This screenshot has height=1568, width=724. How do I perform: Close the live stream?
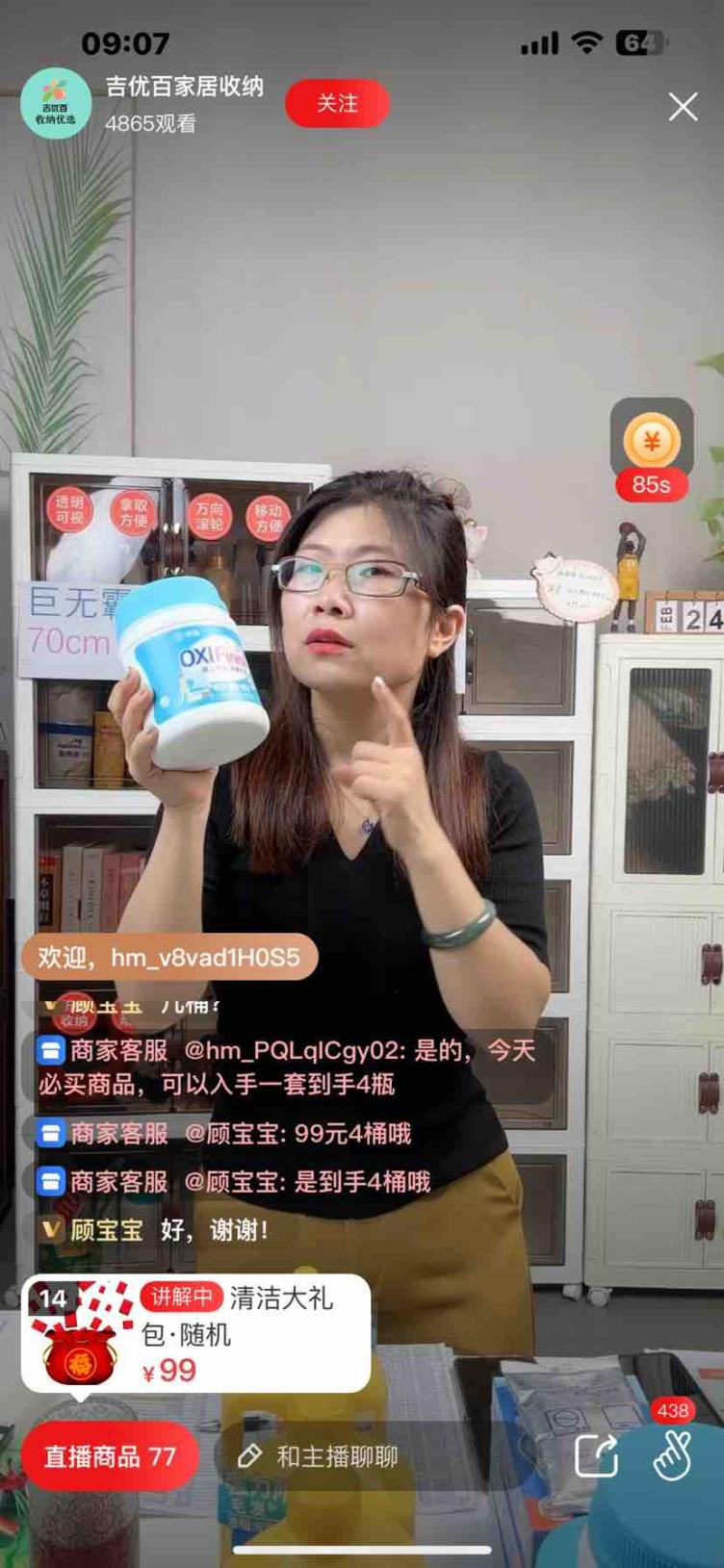683,107
